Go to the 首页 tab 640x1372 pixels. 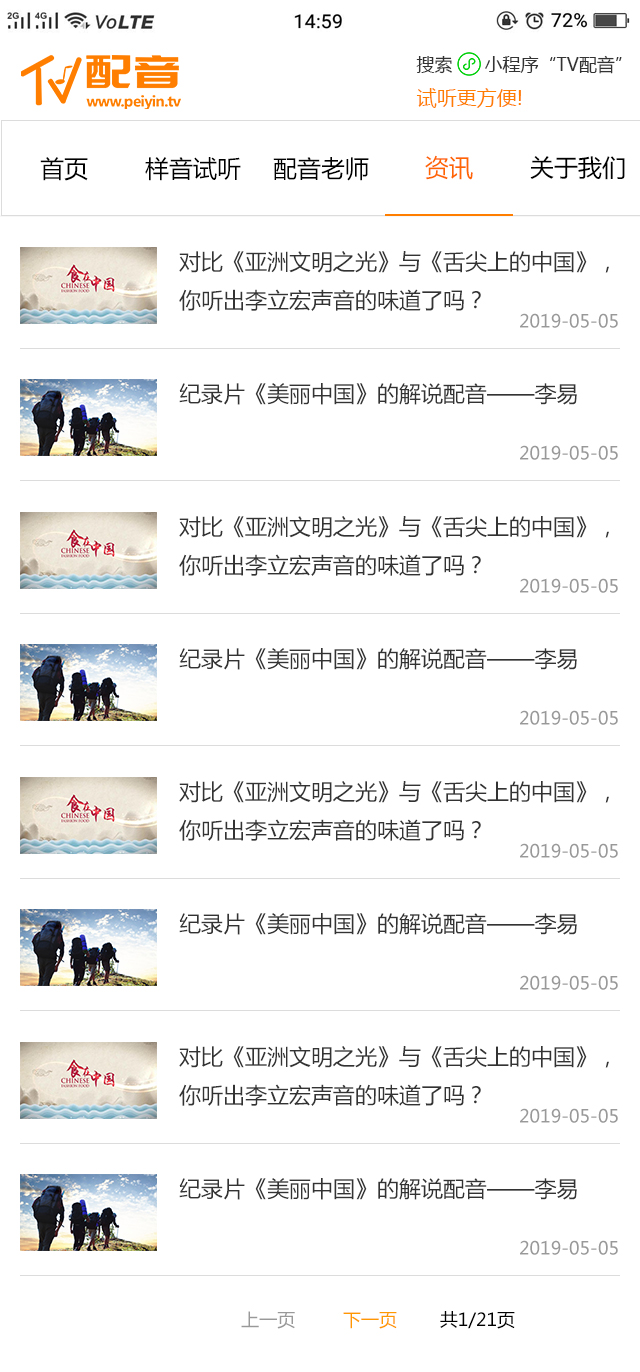tap(64, 169)
